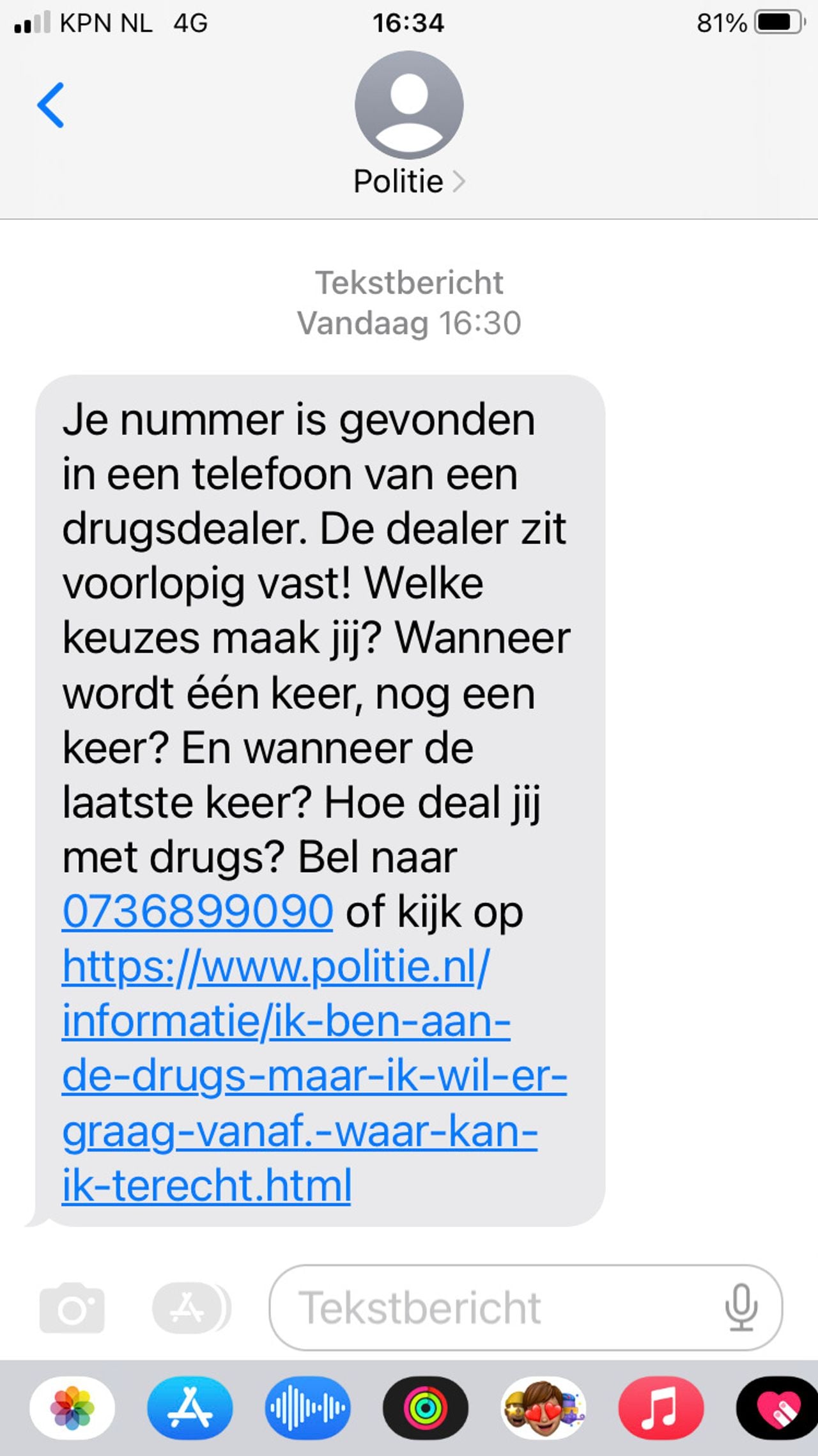Open the Digital Touch heart app
This screenshot has width=818, height=1456.
777,1407
